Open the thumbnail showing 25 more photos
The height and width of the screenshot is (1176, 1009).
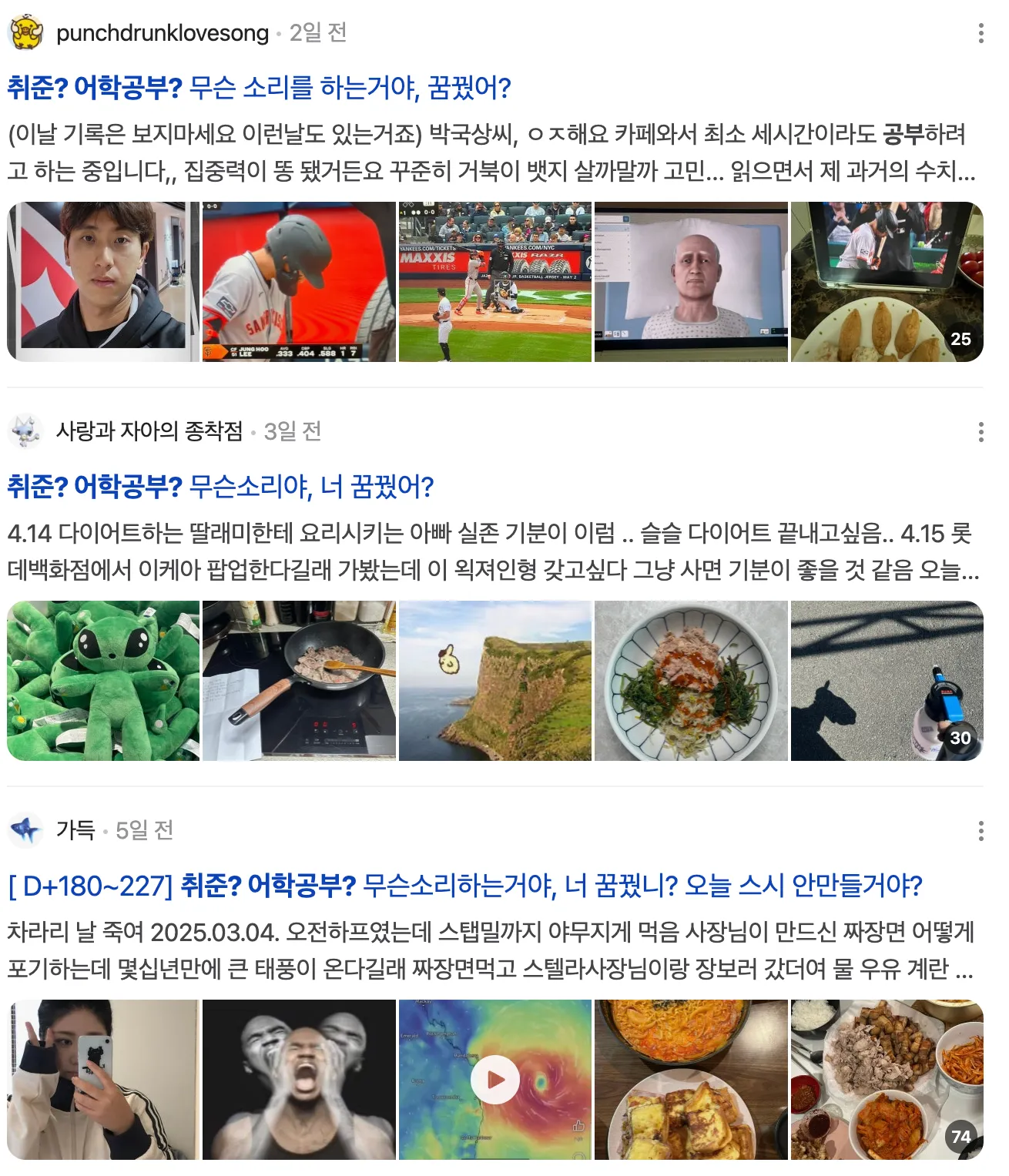coord(887,282)
